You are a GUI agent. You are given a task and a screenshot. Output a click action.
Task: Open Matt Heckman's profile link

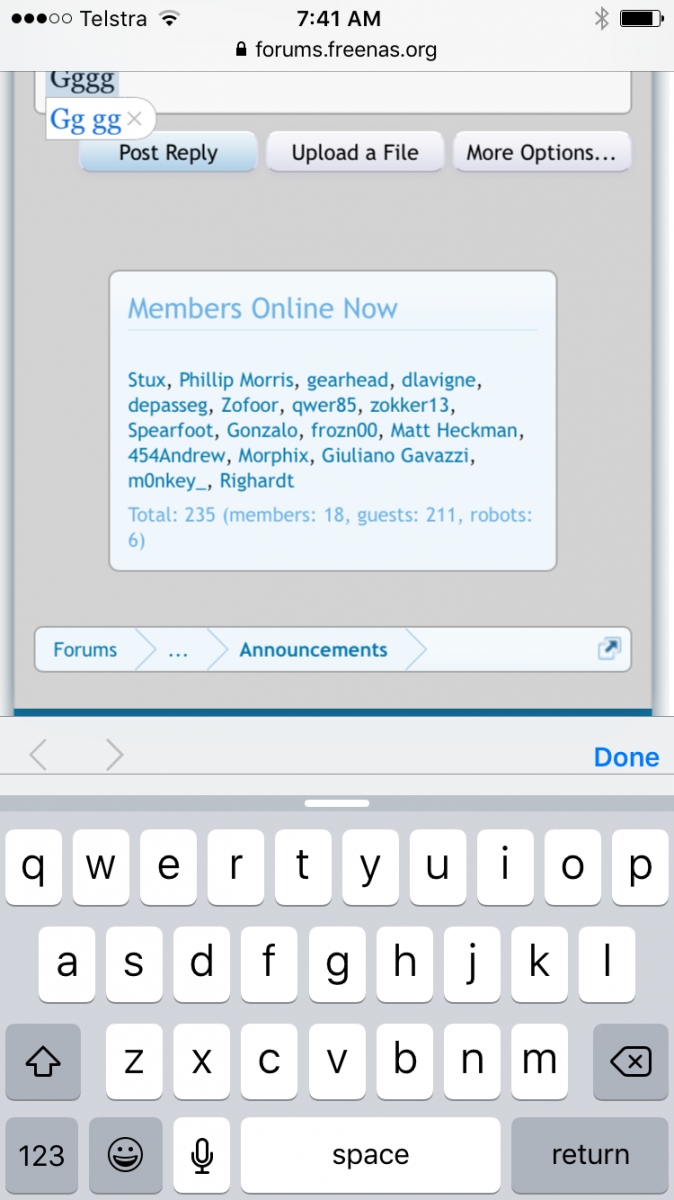[454, 431]
